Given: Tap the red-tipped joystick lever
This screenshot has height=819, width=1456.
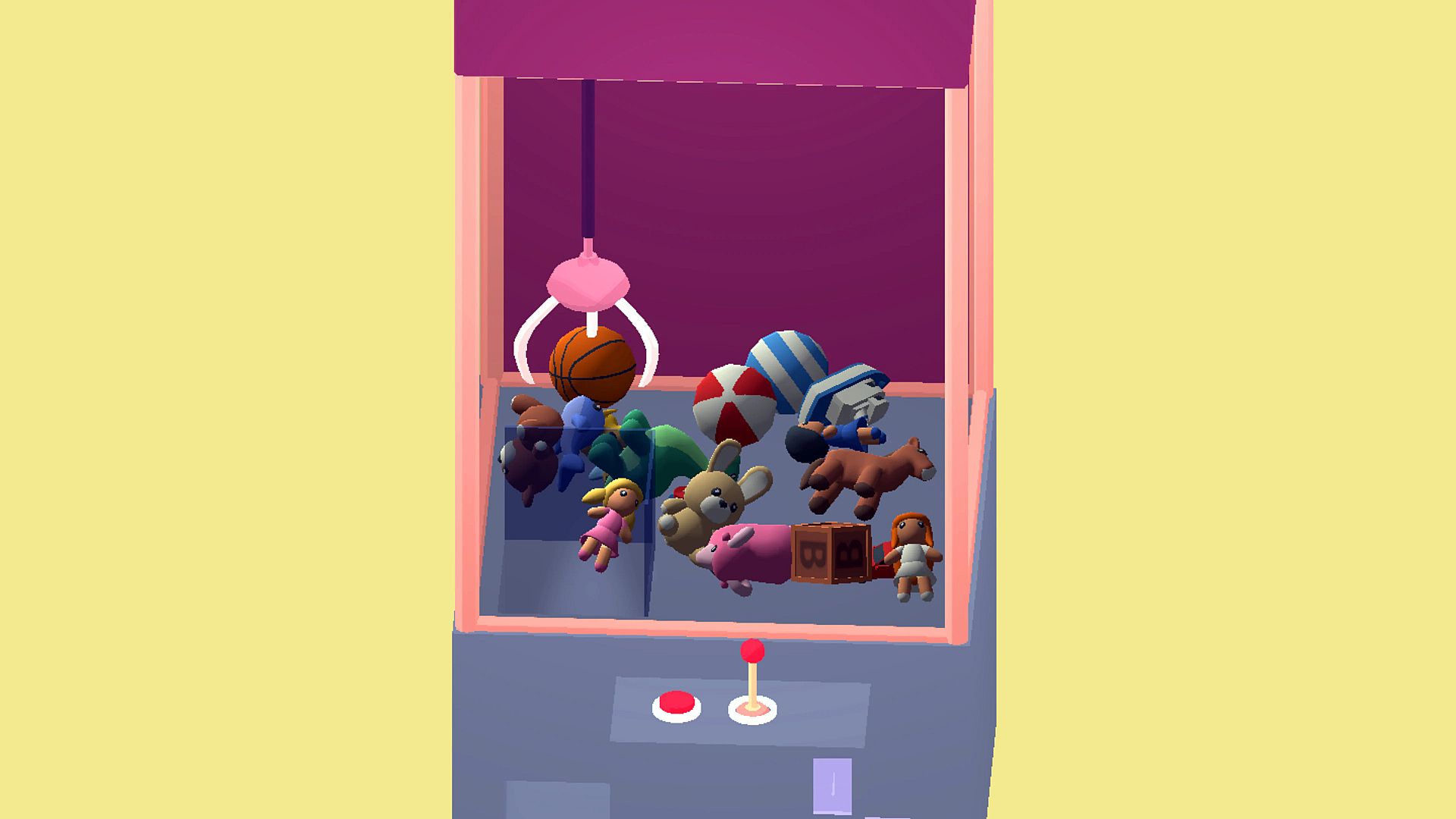Looking at the screenshot, I should [x=752, y=652].
